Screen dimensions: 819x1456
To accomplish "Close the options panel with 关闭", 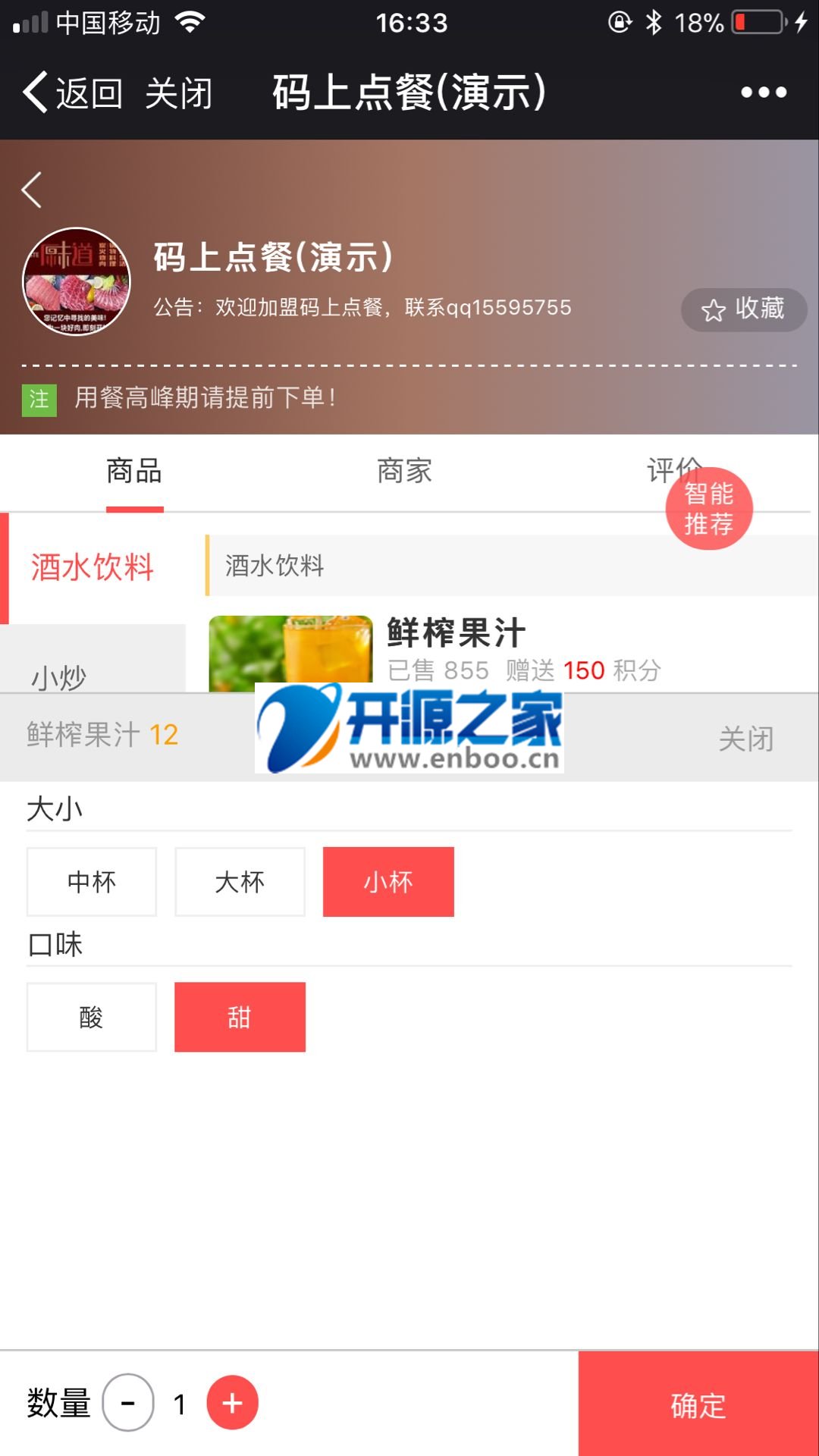I will pyautogui.click(x=746, y=739).
